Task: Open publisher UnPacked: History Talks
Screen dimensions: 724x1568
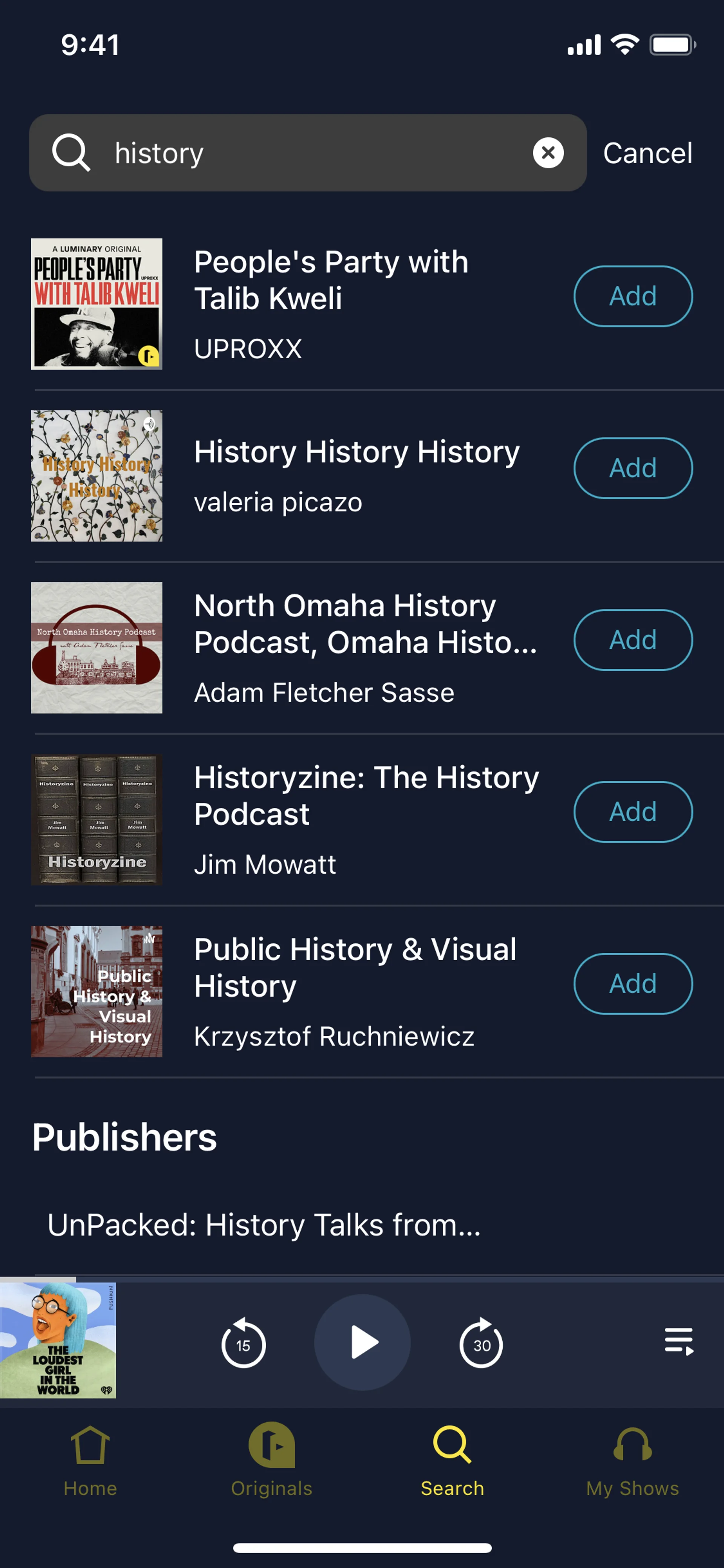Action: pos(264,1225)
